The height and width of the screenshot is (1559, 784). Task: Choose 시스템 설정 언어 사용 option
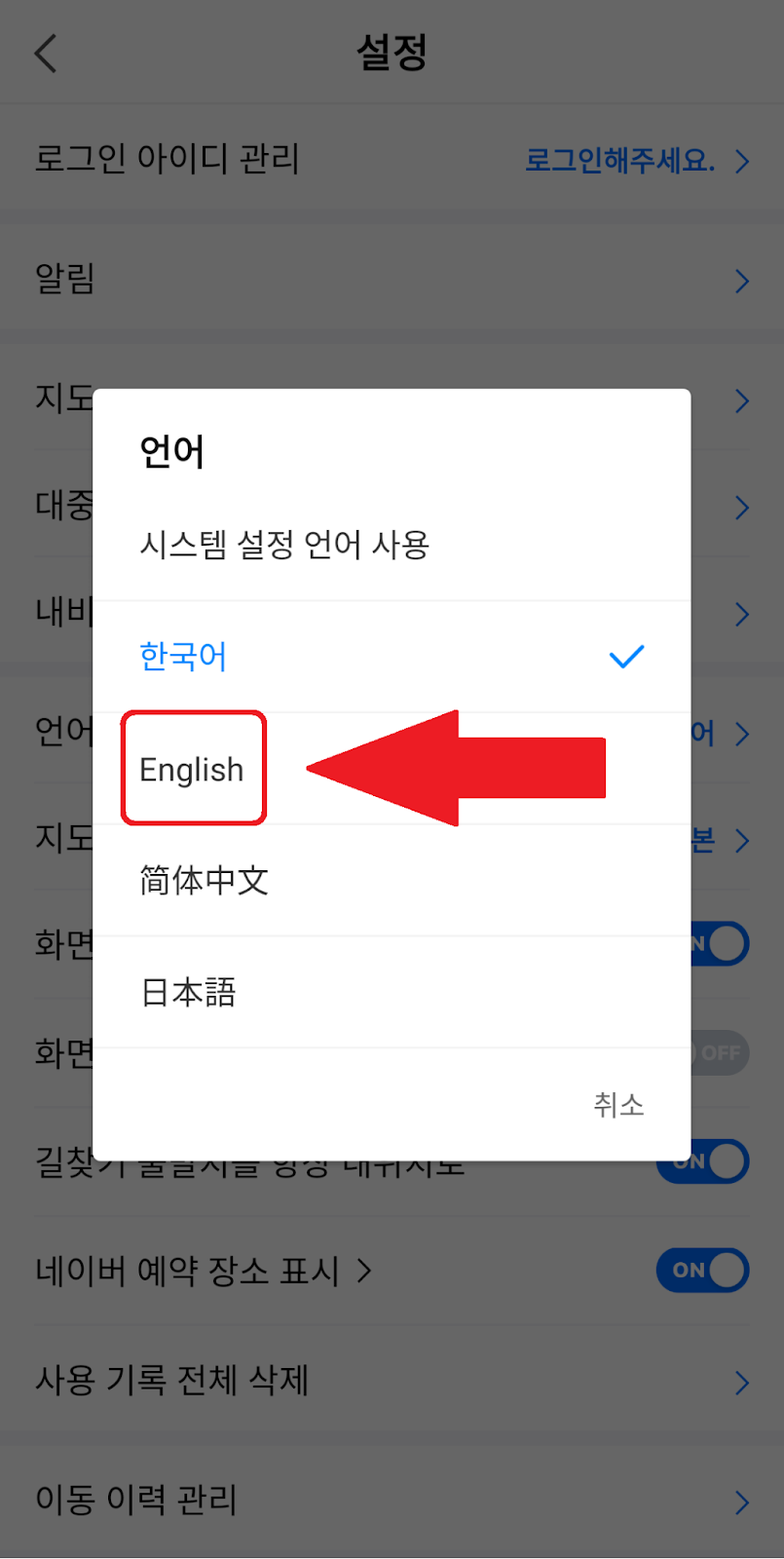[x=283, y=545]
